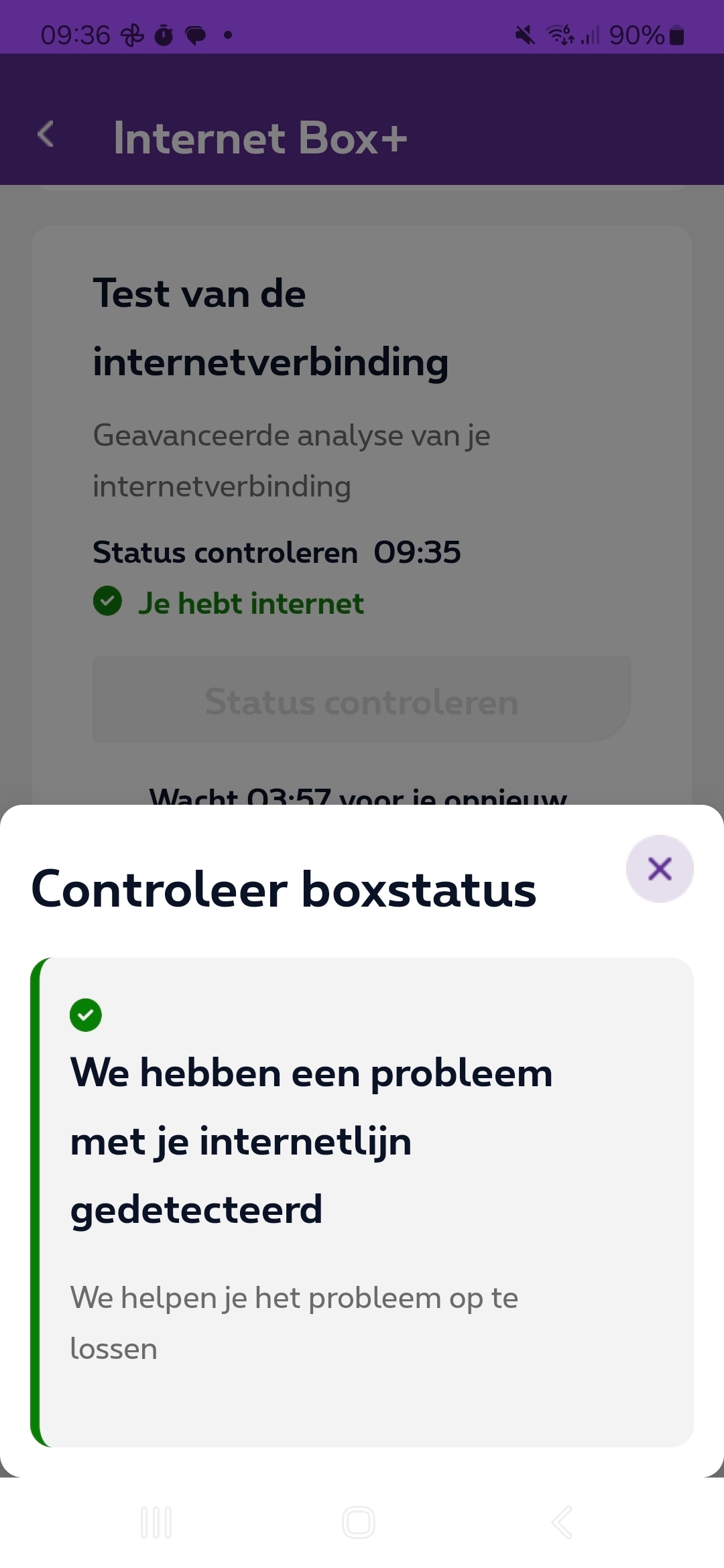Open the system recent apps view

tap(156, 1522)
